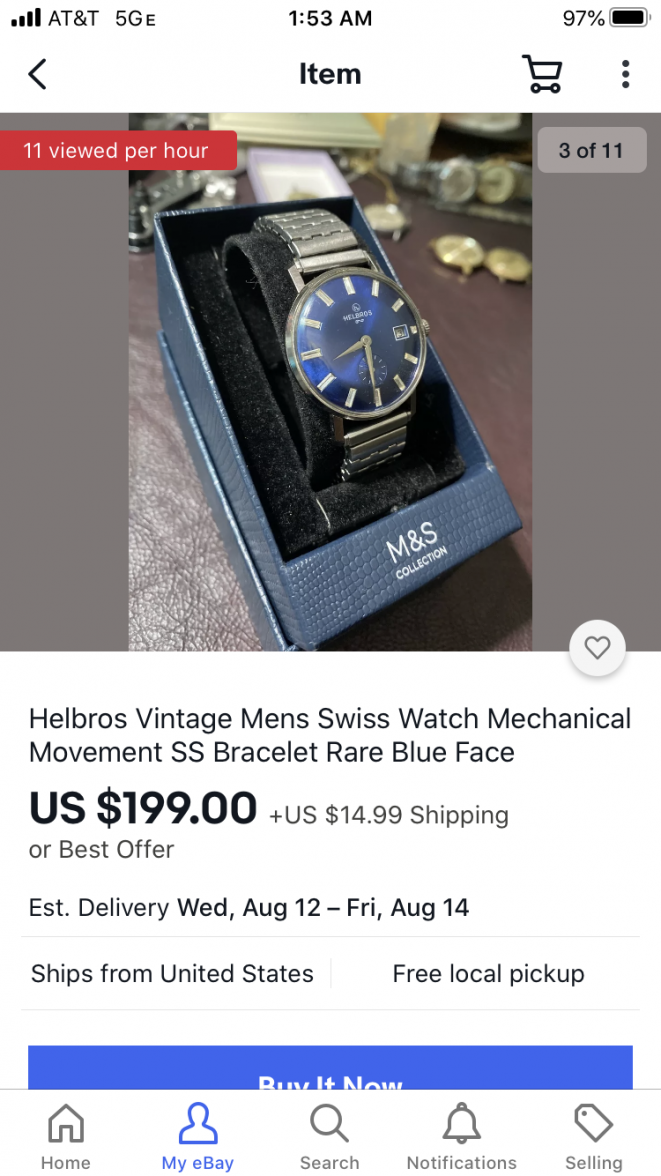
Task: Open the Search tab
Action: [x=329, y=1136]
